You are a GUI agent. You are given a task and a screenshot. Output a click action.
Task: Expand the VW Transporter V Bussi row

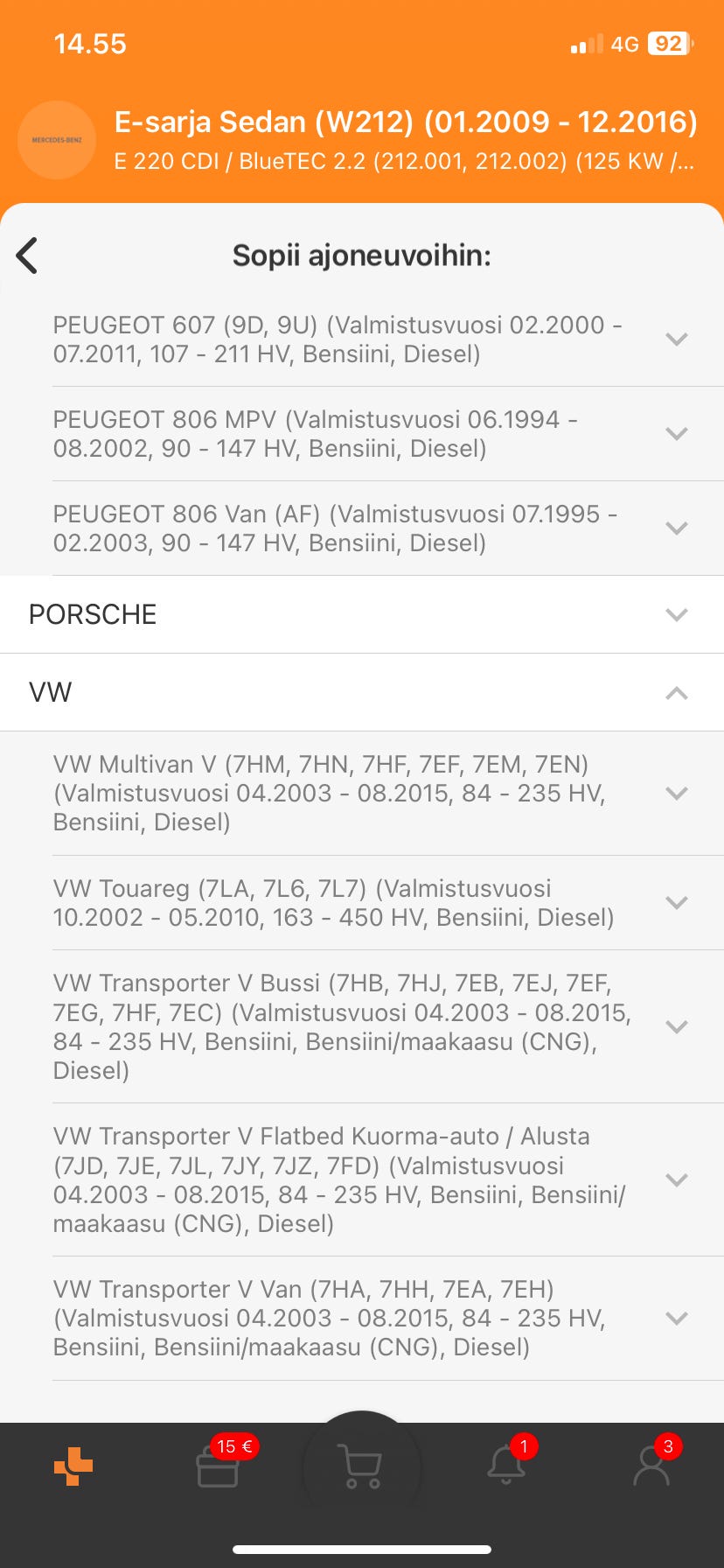[676, 1027]
